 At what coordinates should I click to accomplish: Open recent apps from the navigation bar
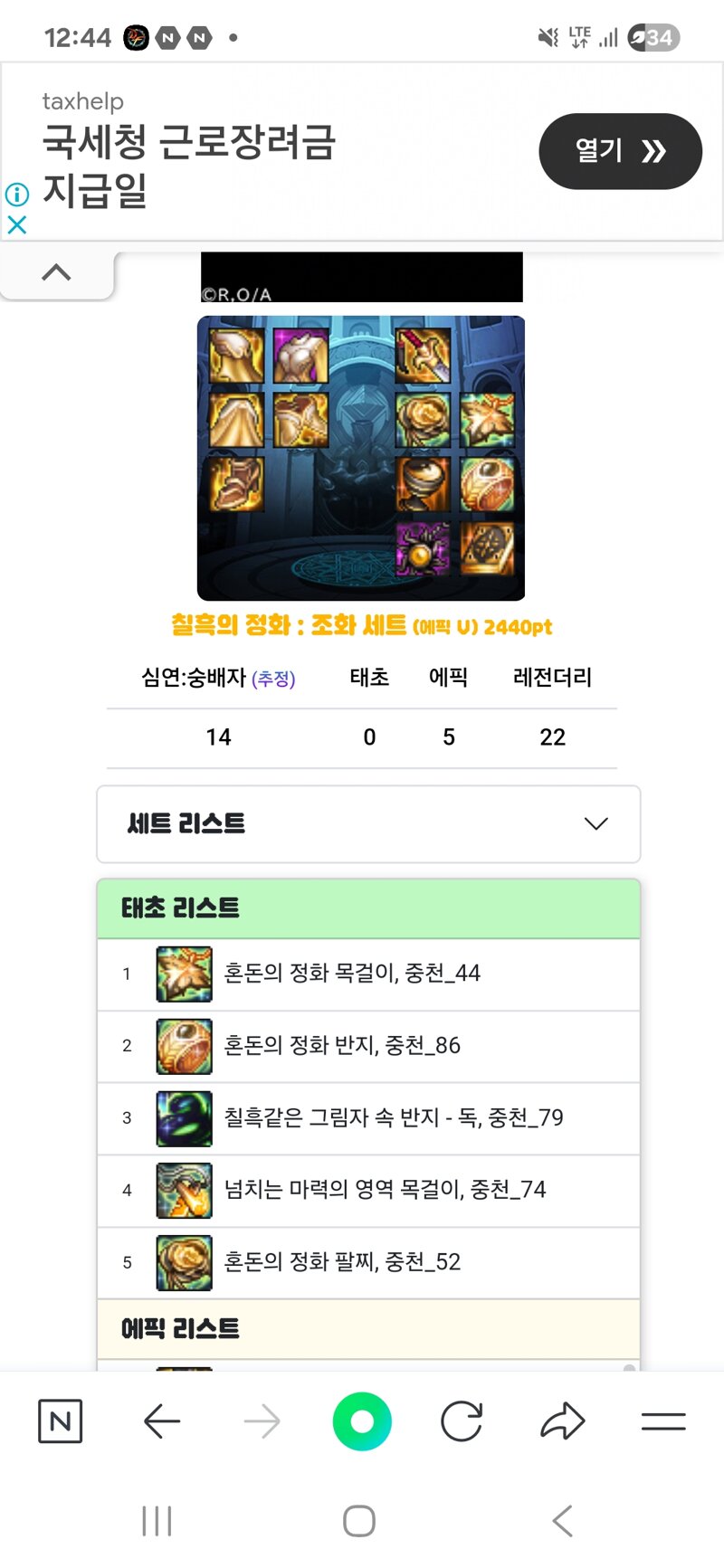(157, 1521)
